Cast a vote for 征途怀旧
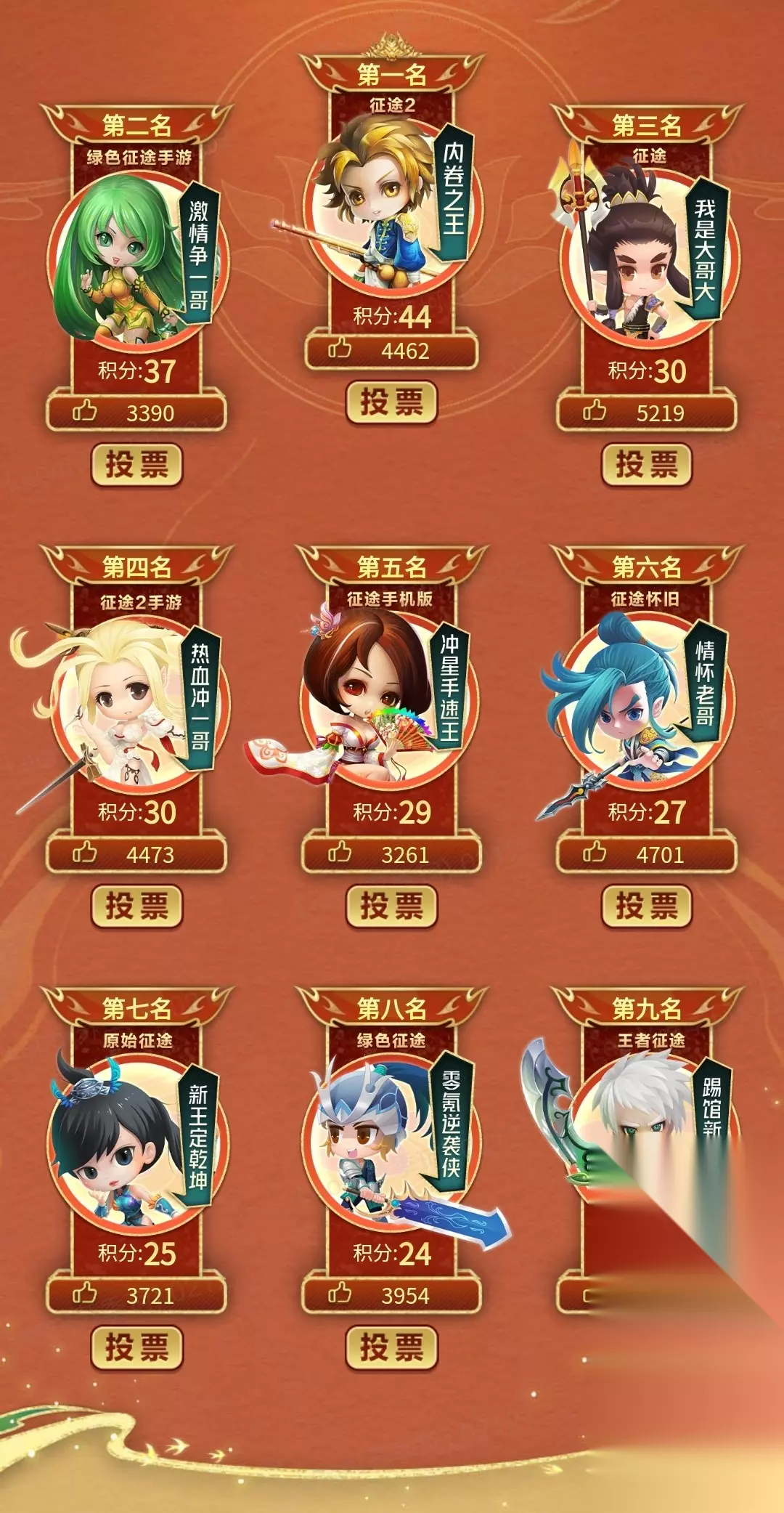 pos(646,906)
